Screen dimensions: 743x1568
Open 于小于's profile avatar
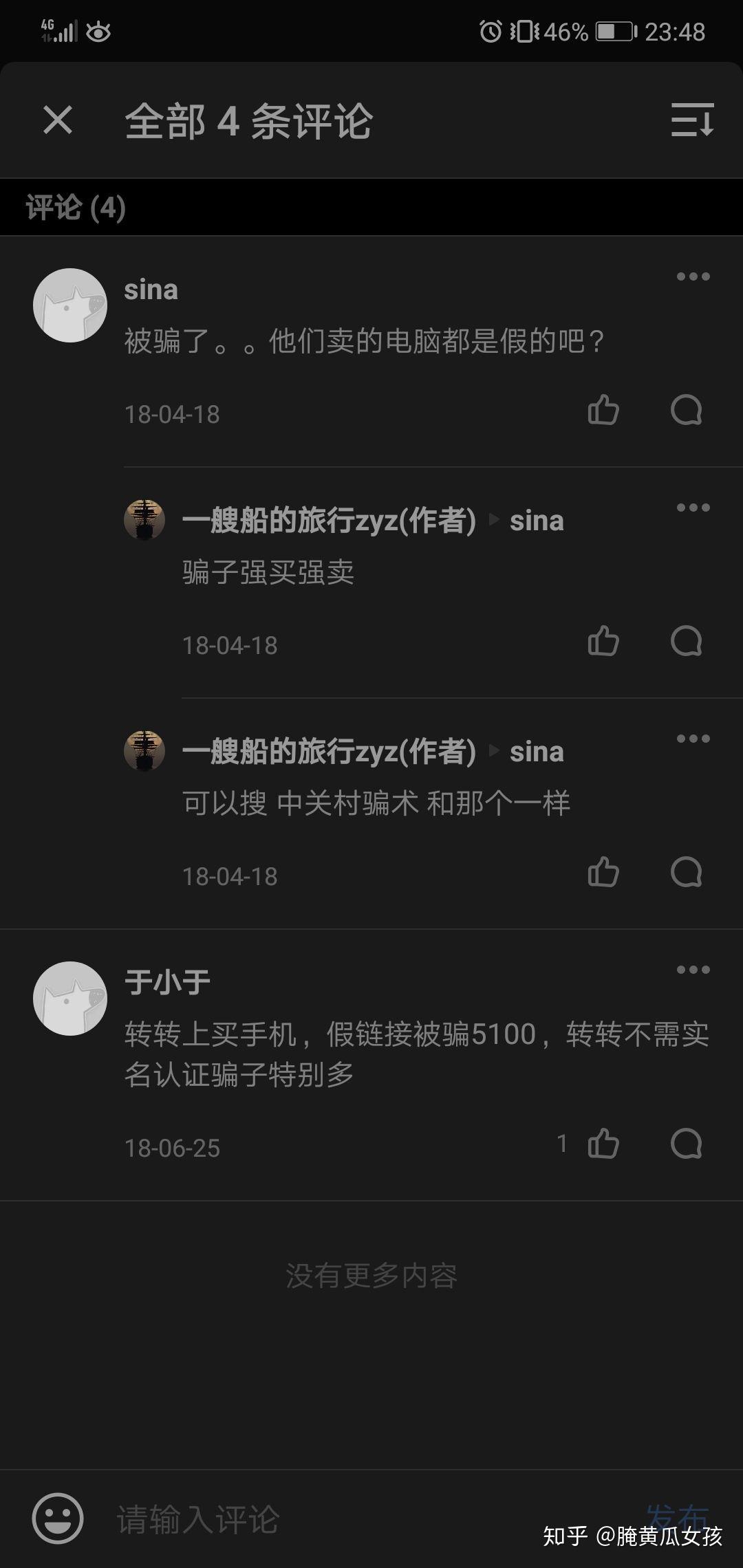point(70,999)
